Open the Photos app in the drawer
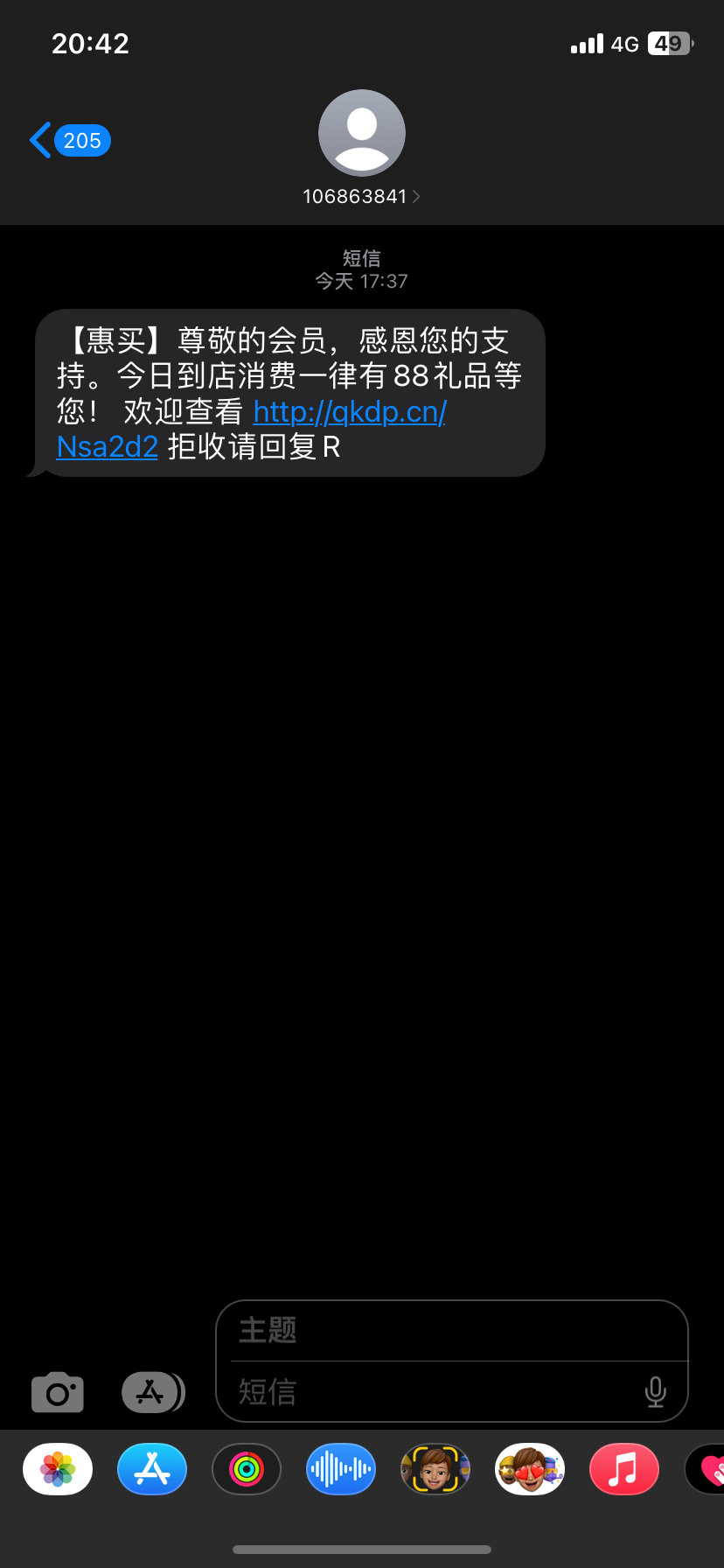This screenshot has height=1568, width=724. (58, 1469)
